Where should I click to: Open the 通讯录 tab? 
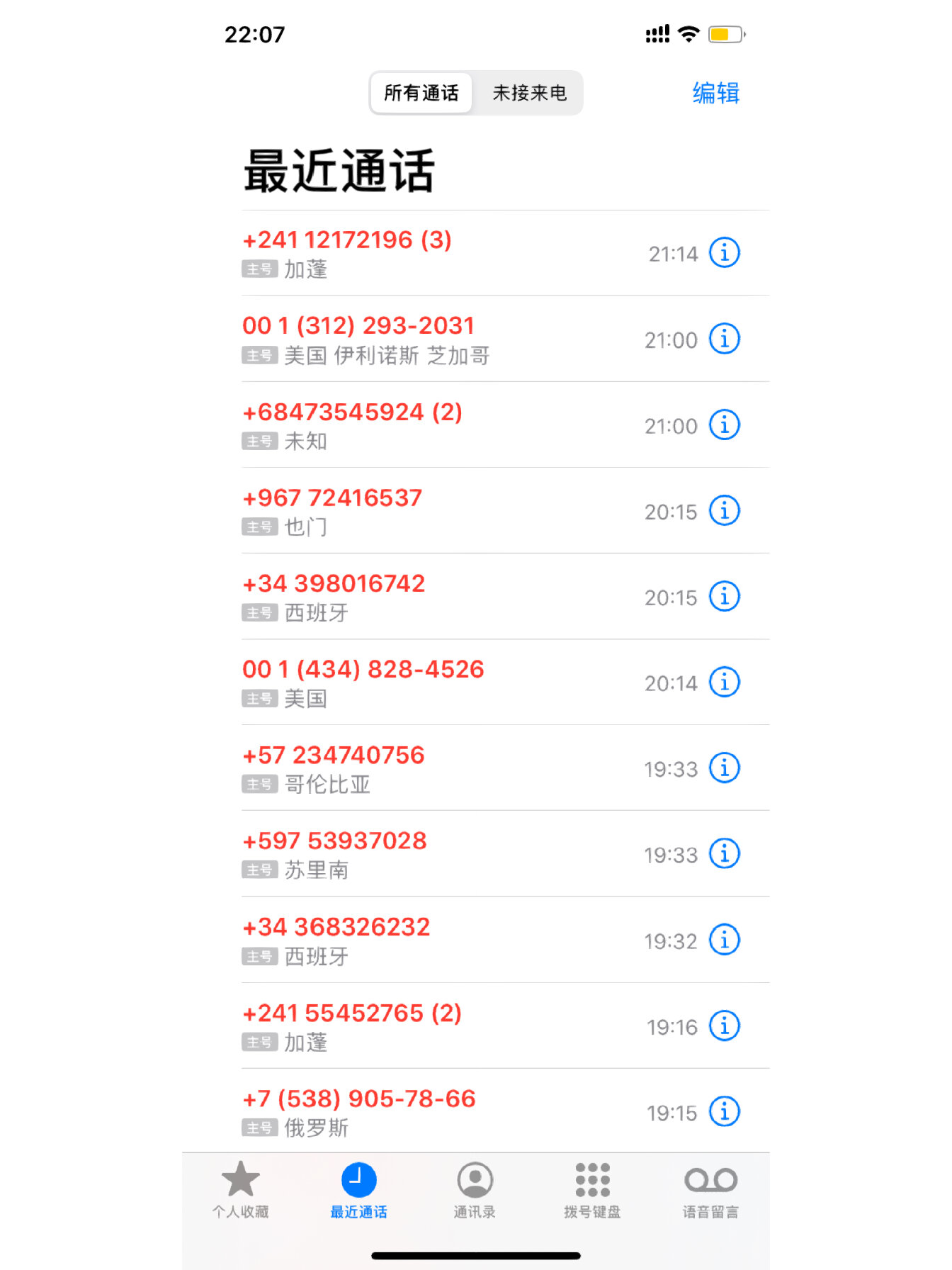pyautogui.click(x=475, y=1190)
